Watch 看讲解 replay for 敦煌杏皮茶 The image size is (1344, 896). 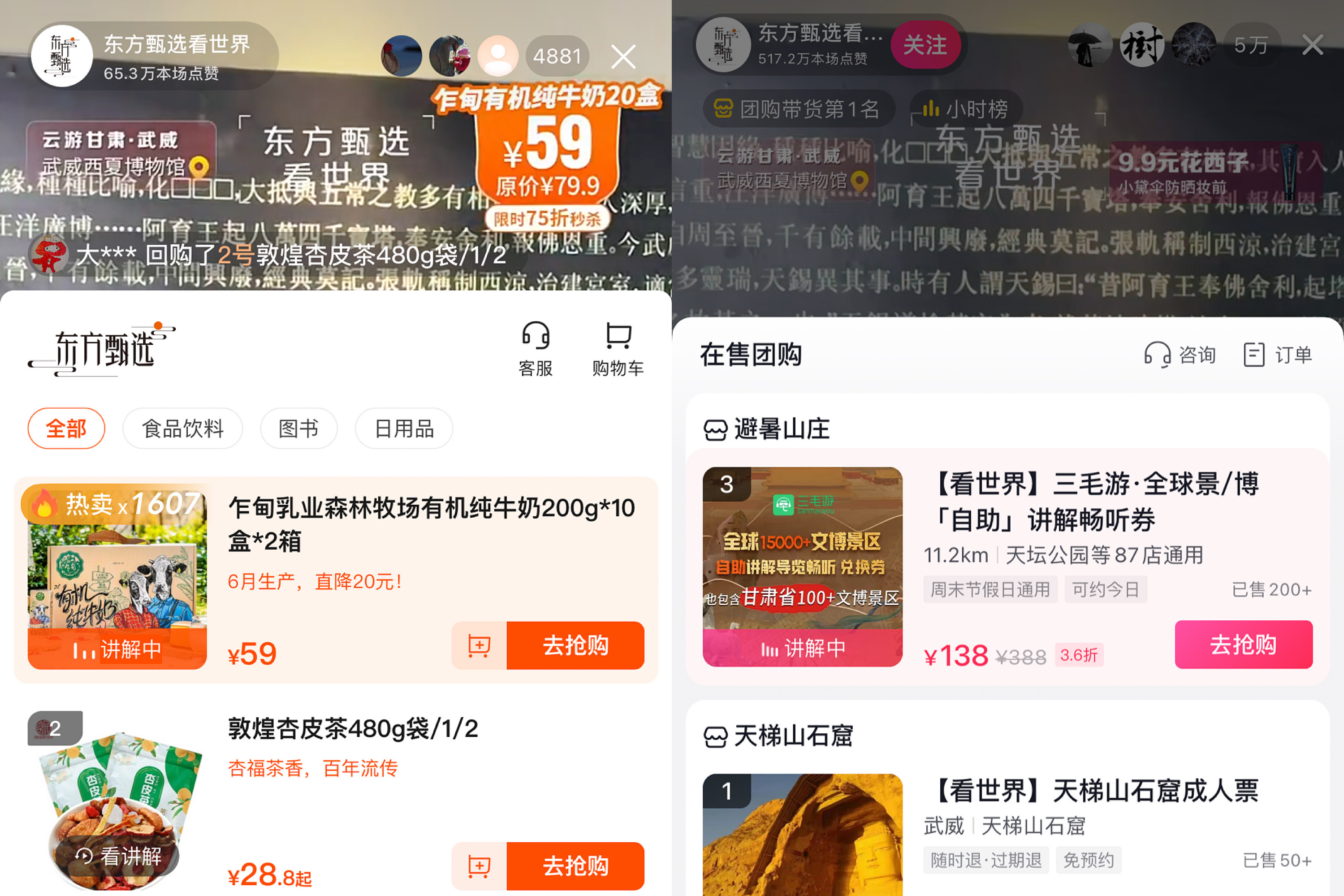[119, 855]
